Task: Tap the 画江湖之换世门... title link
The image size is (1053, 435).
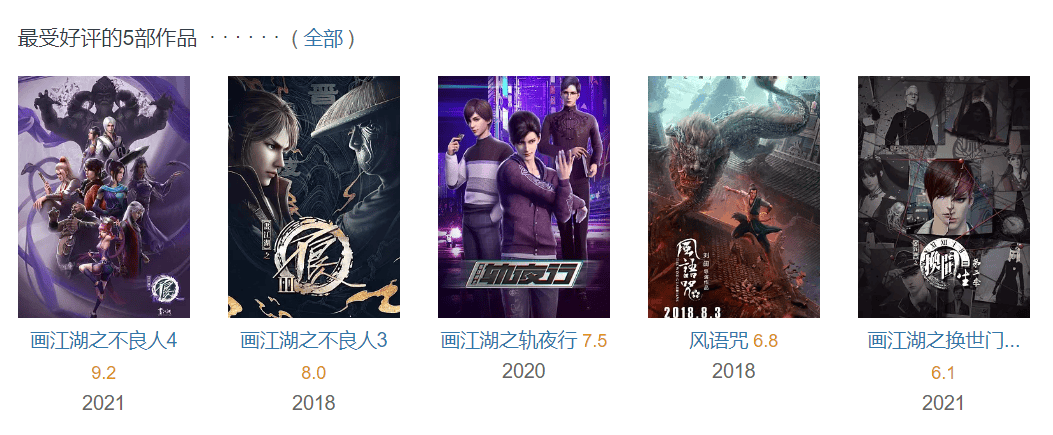Action: coord(944,341)
